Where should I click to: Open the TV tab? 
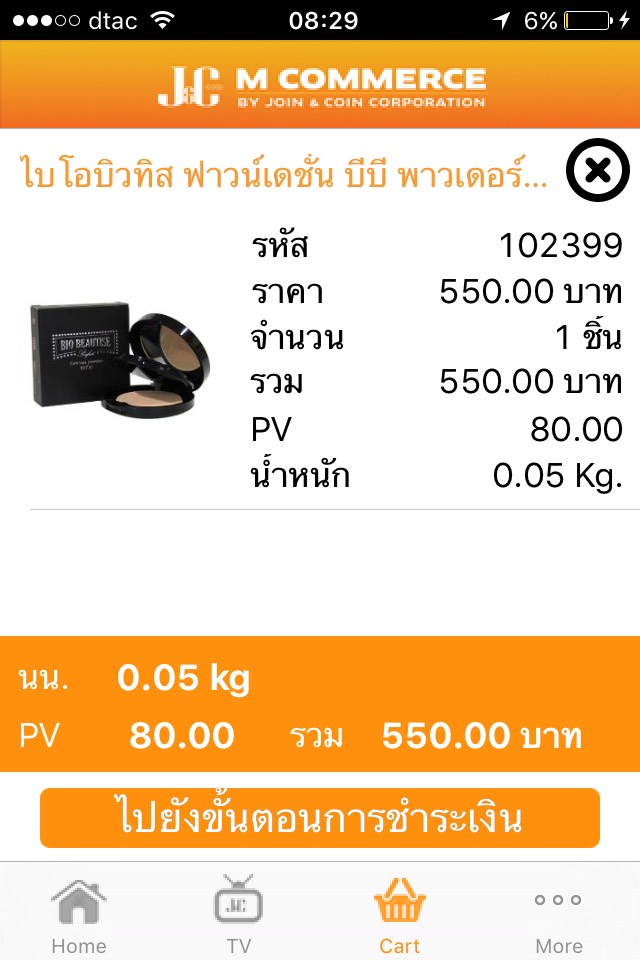pos(239,914)
